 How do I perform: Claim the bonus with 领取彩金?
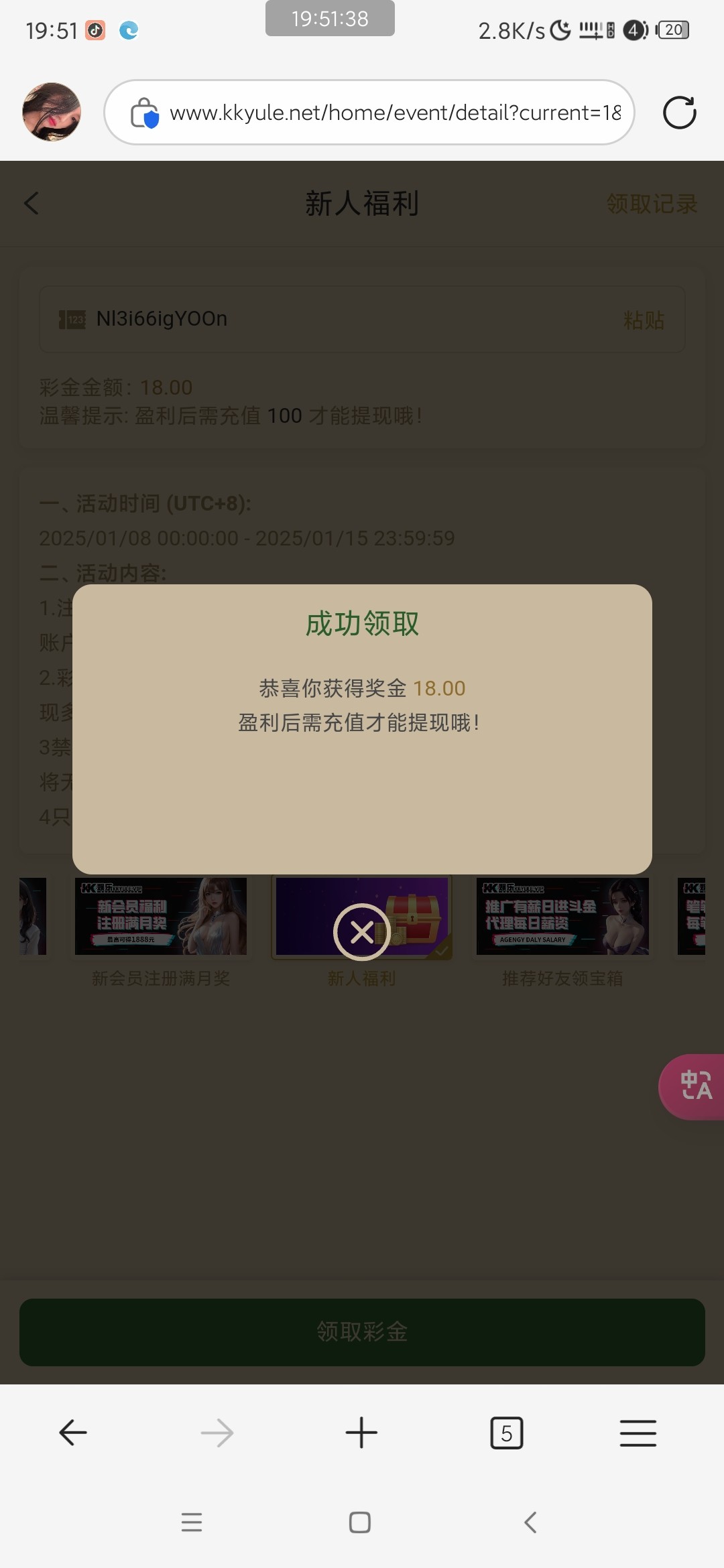pyautogui.click(x=362, y=1332)
